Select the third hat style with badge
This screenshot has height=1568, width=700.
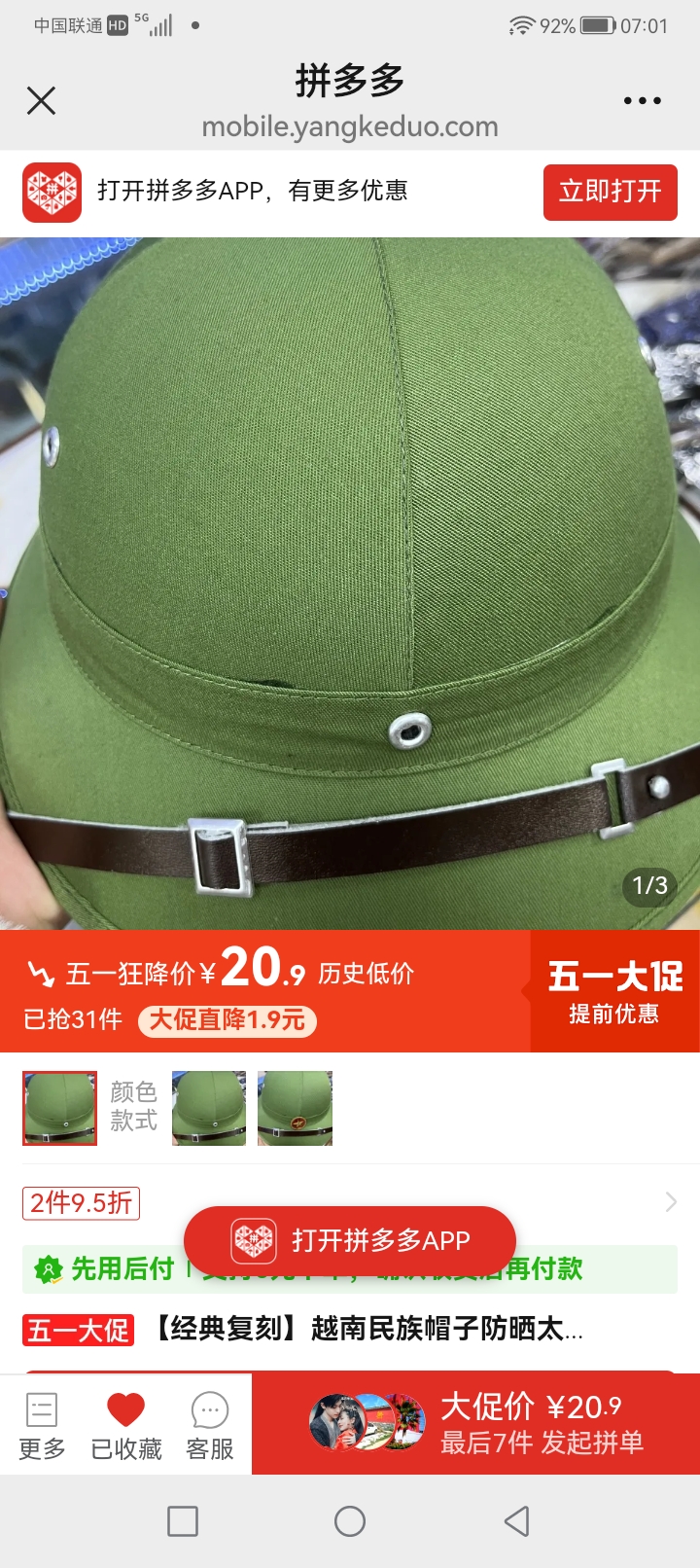(x=295, y=1108)
